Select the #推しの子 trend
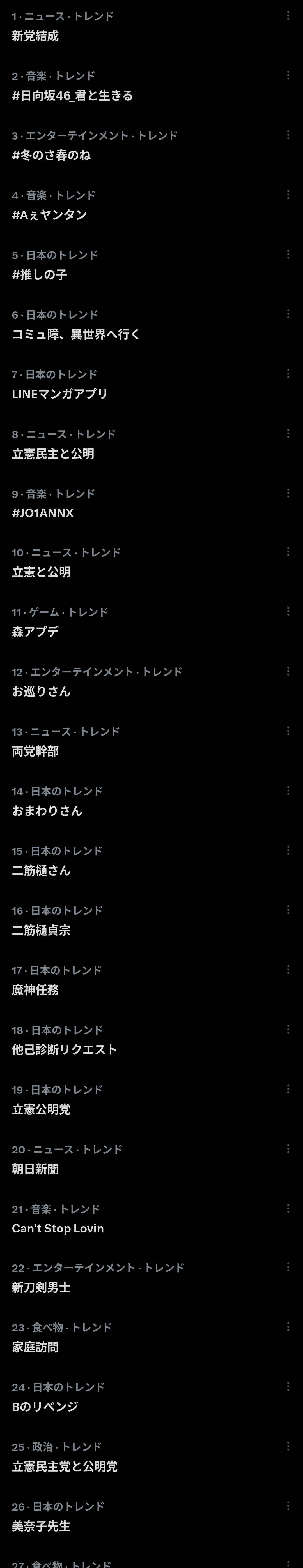303x1568 pixels. 40,274
